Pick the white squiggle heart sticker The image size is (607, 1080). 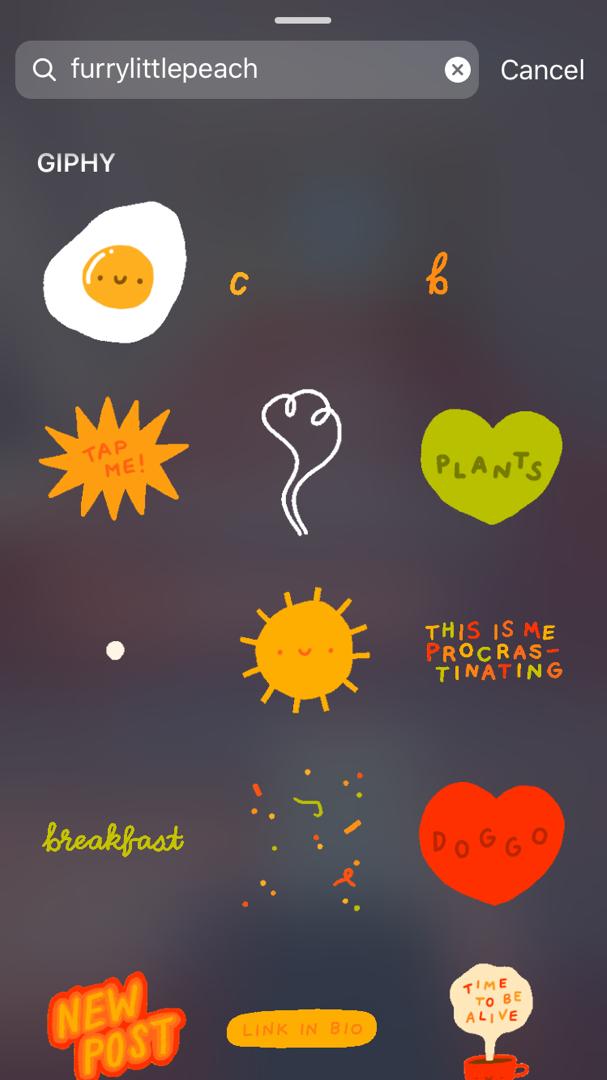[x=299, y=461]
